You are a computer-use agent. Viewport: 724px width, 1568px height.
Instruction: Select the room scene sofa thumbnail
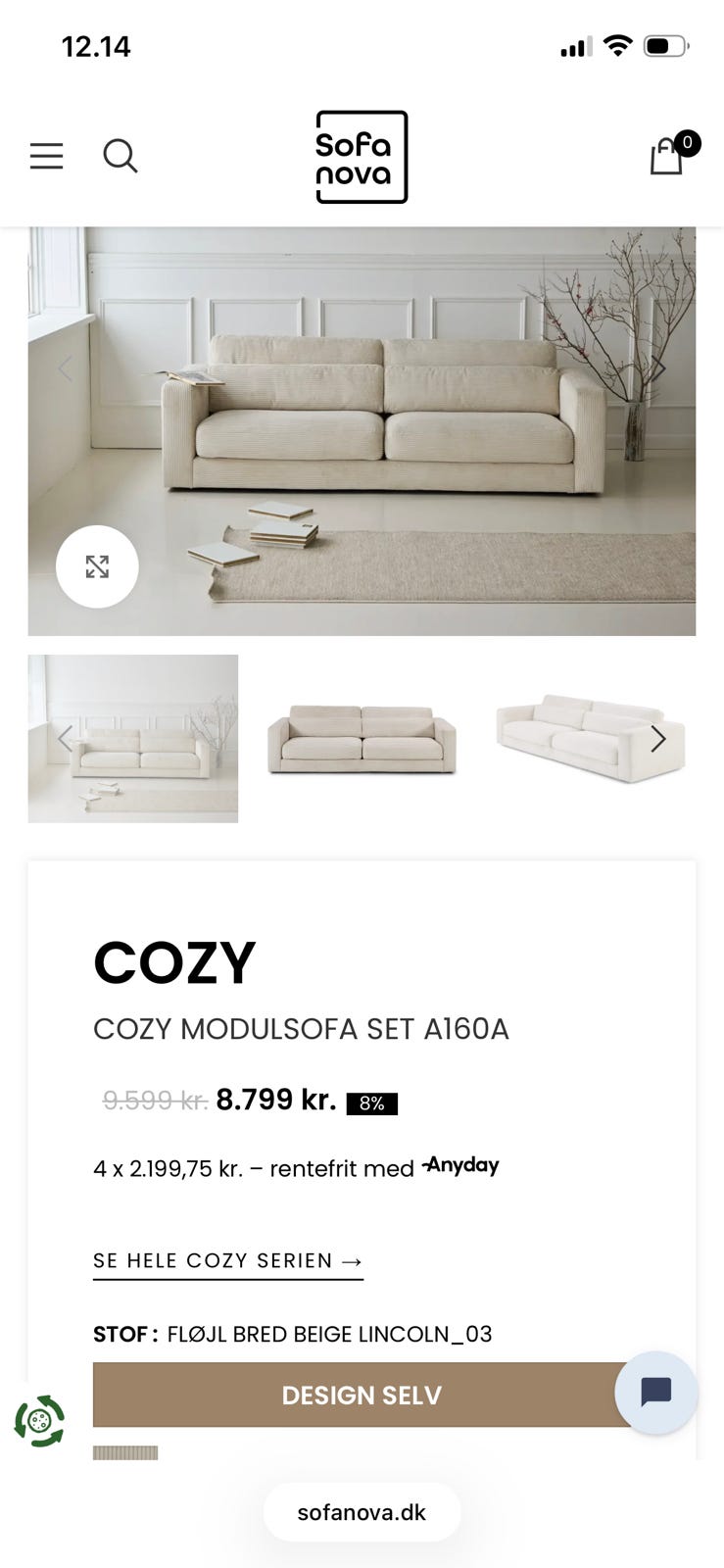(133, 739)
